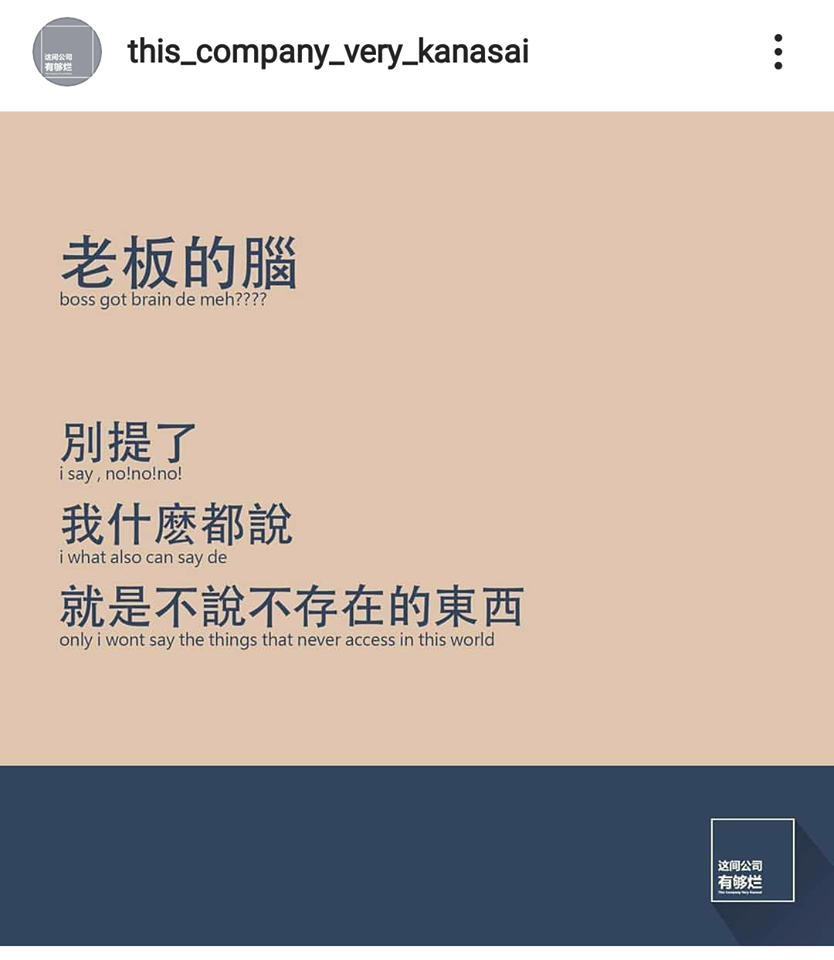The width and height of the screenshot is (834, 960).
Task: Tap the this_company_very_kanasai username
Action: tap(328, 51)
